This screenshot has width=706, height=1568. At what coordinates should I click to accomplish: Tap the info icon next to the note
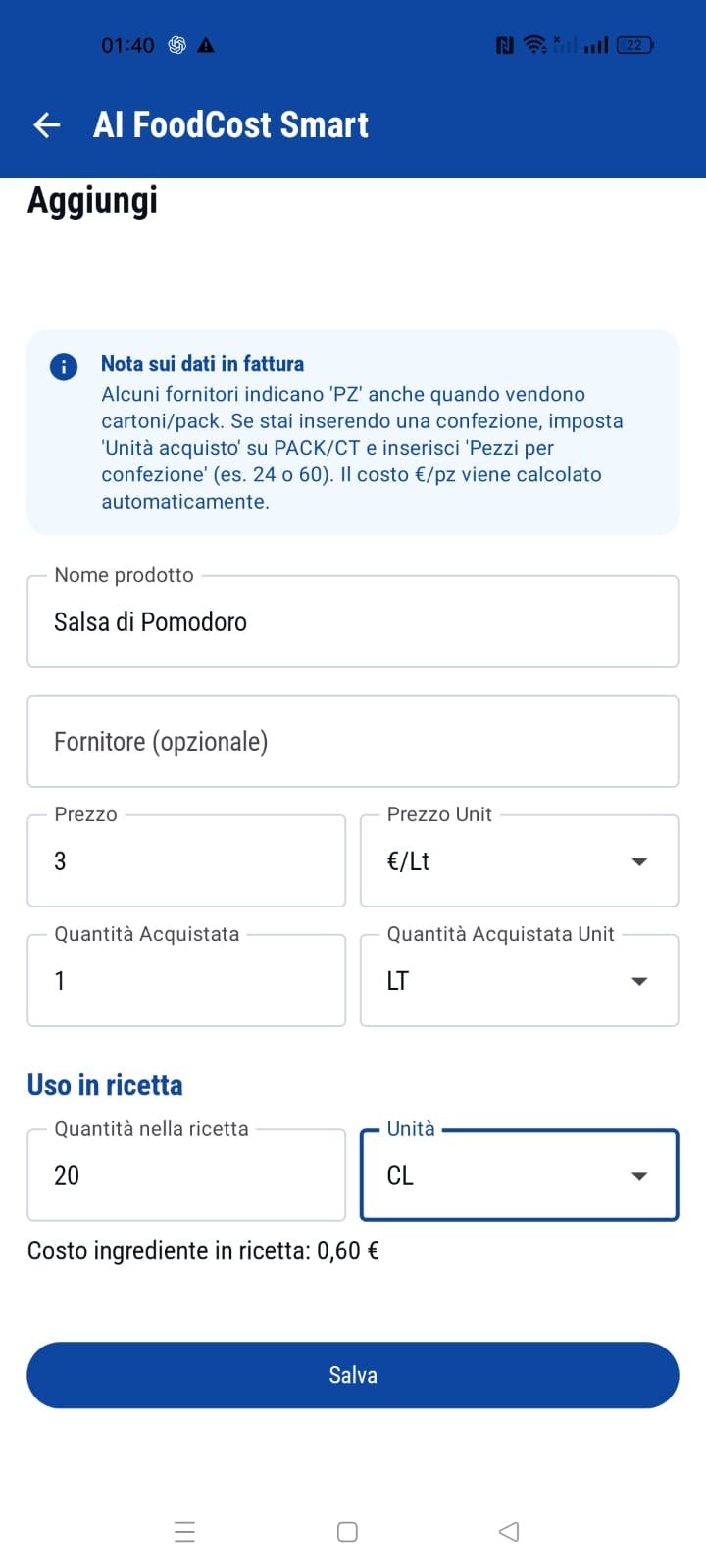[63, 367]
